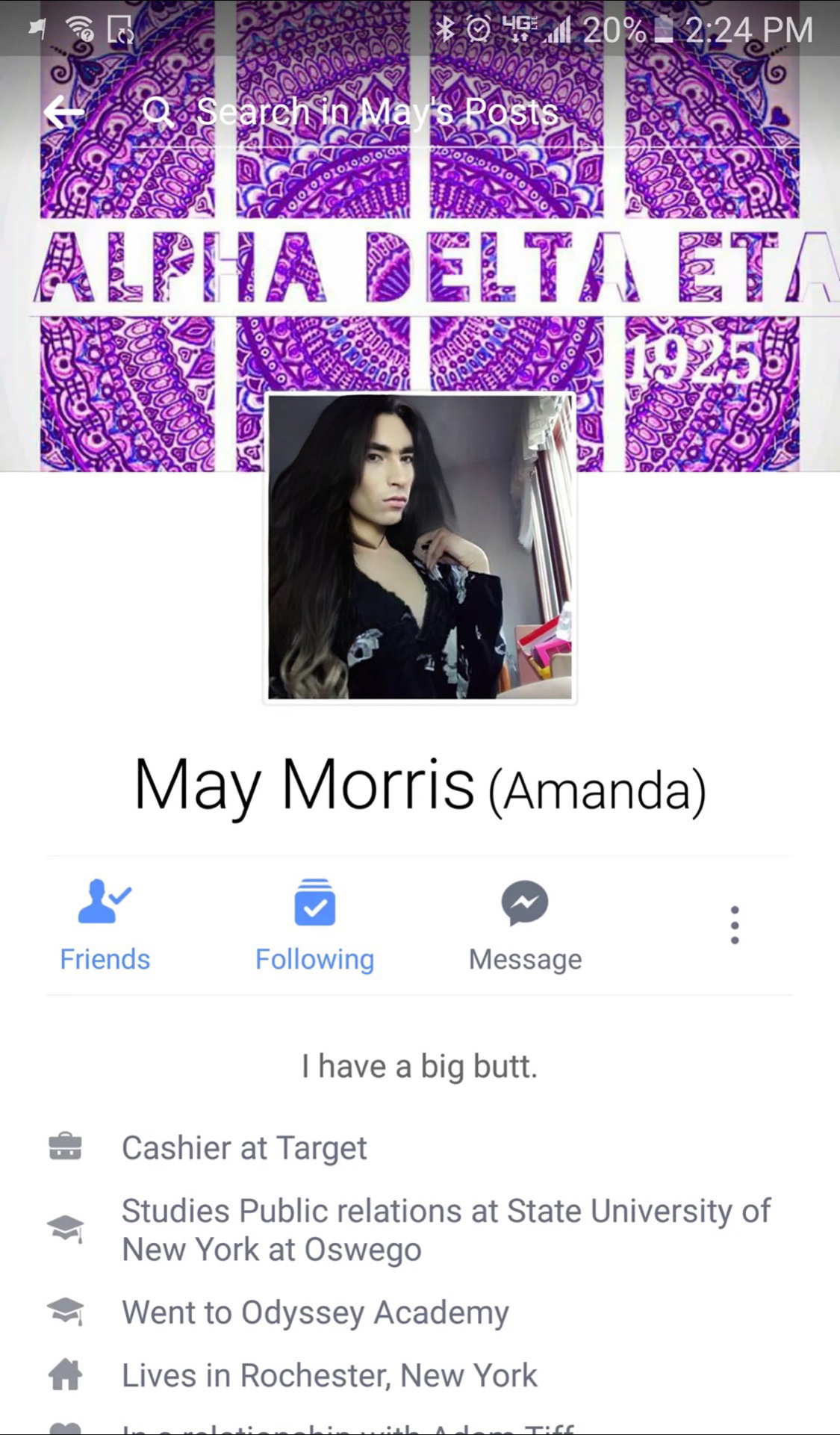Screen dimensions: 840x1435
Task: Go back using the arrow icon
Action: (x=63, y=114)
